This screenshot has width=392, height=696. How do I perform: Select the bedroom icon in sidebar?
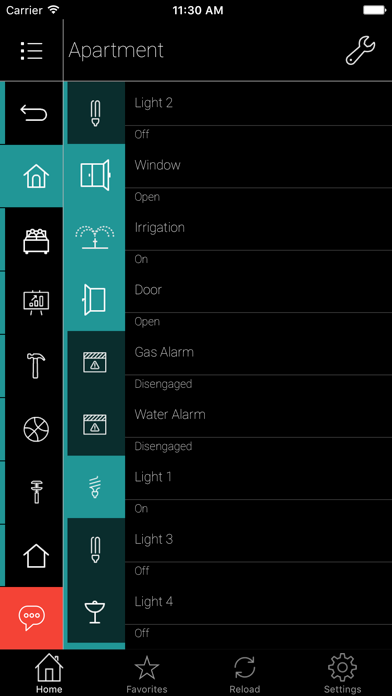[34, 240]
